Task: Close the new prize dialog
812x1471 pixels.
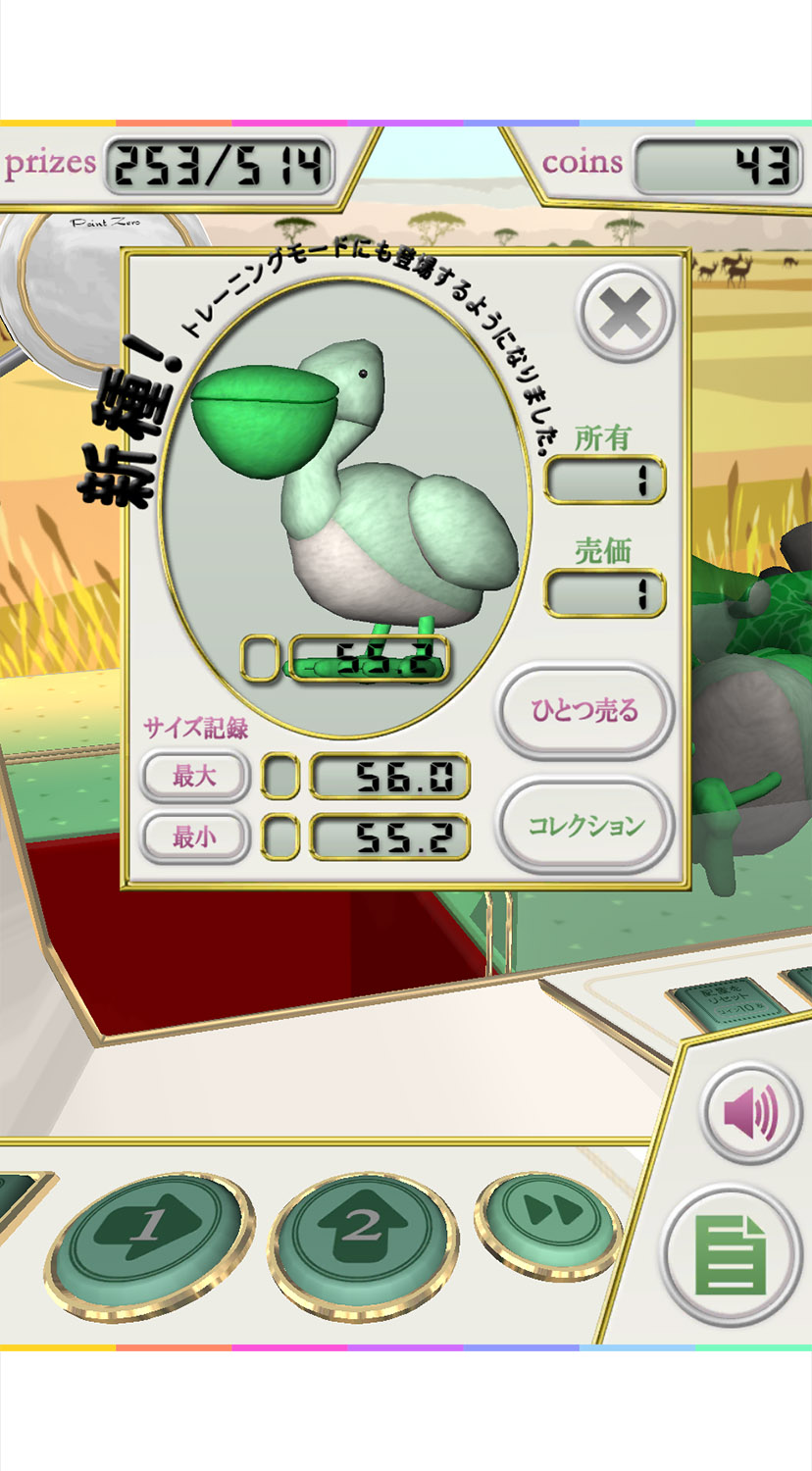Action: pyautogui.click(x=625, y=314)
